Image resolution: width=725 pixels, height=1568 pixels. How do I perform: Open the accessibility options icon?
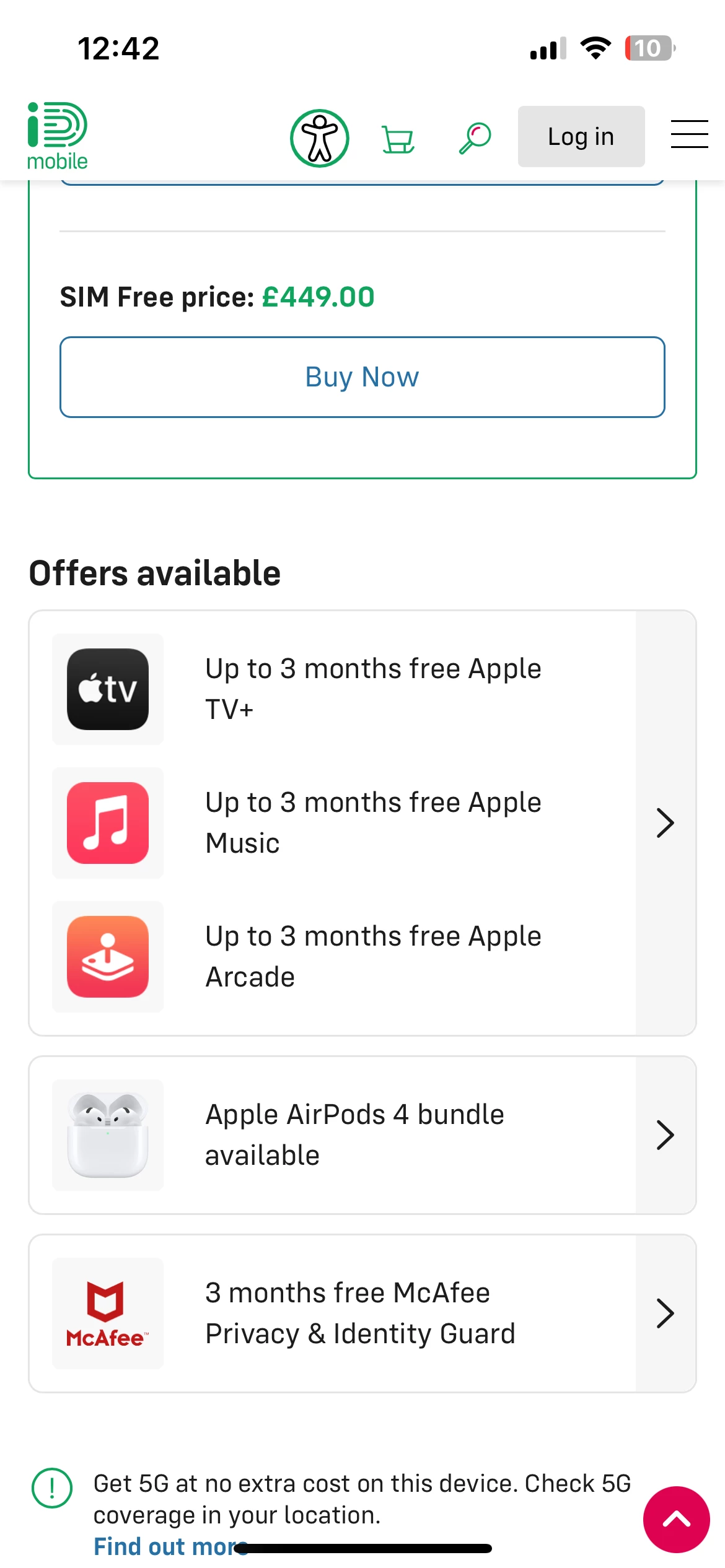(x=320, y=138)
